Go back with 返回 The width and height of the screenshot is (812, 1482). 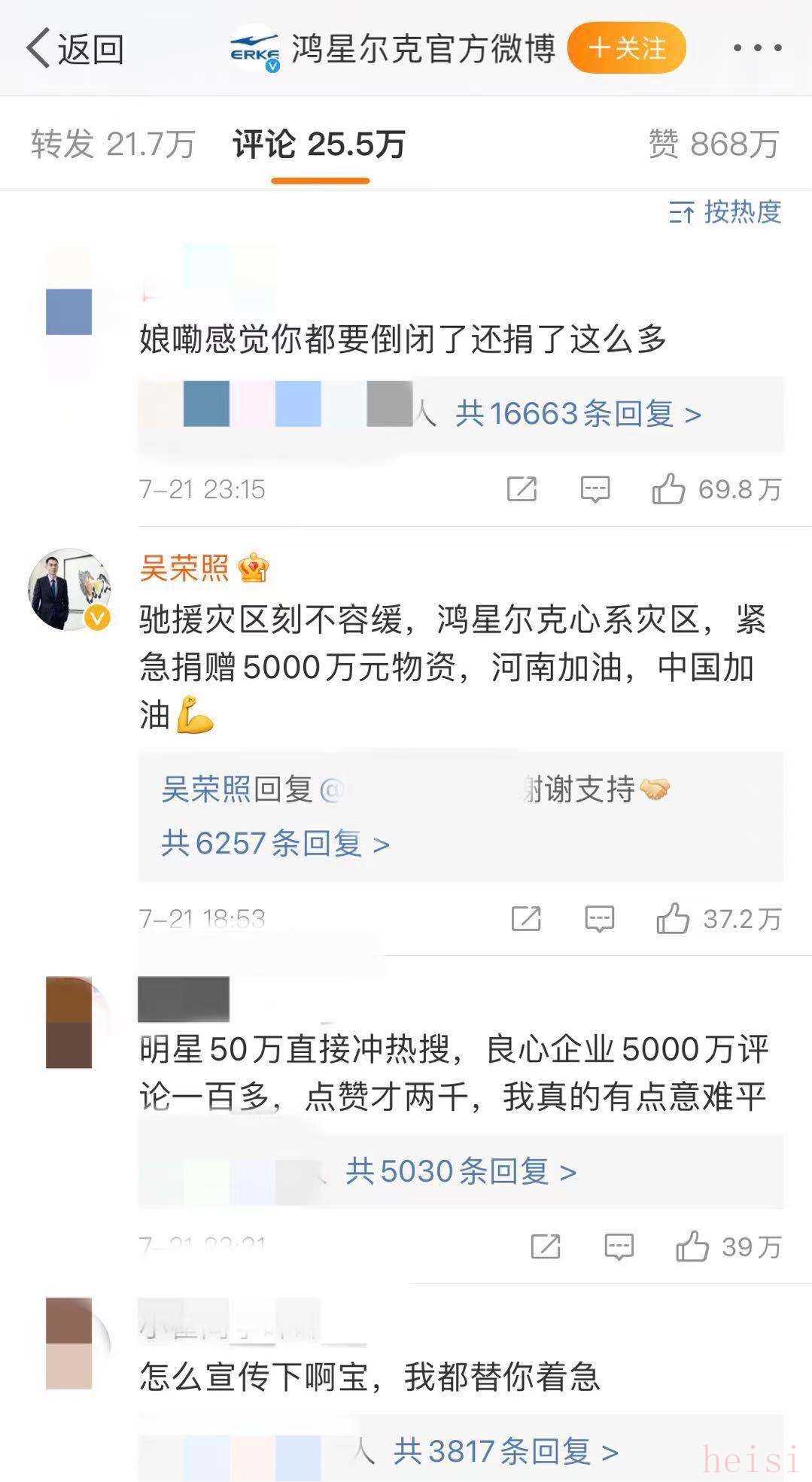[74, 49]
